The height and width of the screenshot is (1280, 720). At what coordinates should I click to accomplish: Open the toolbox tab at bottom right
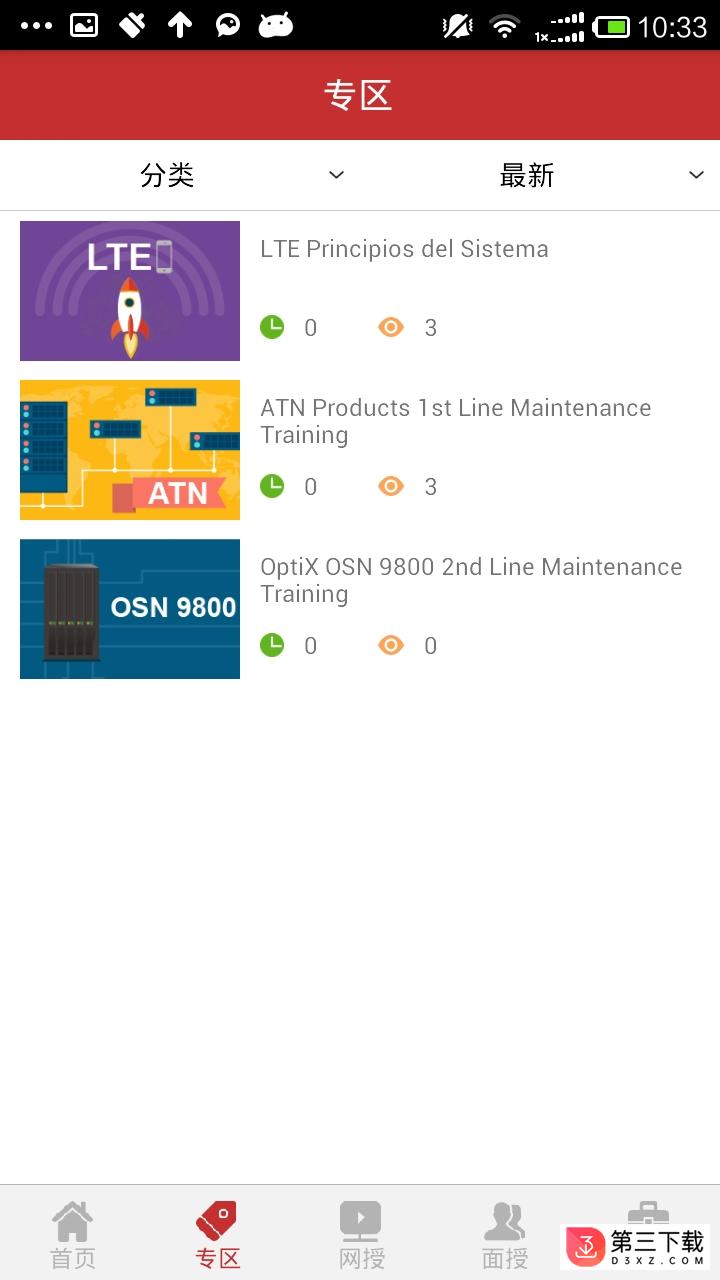[x=648, y=1212]
